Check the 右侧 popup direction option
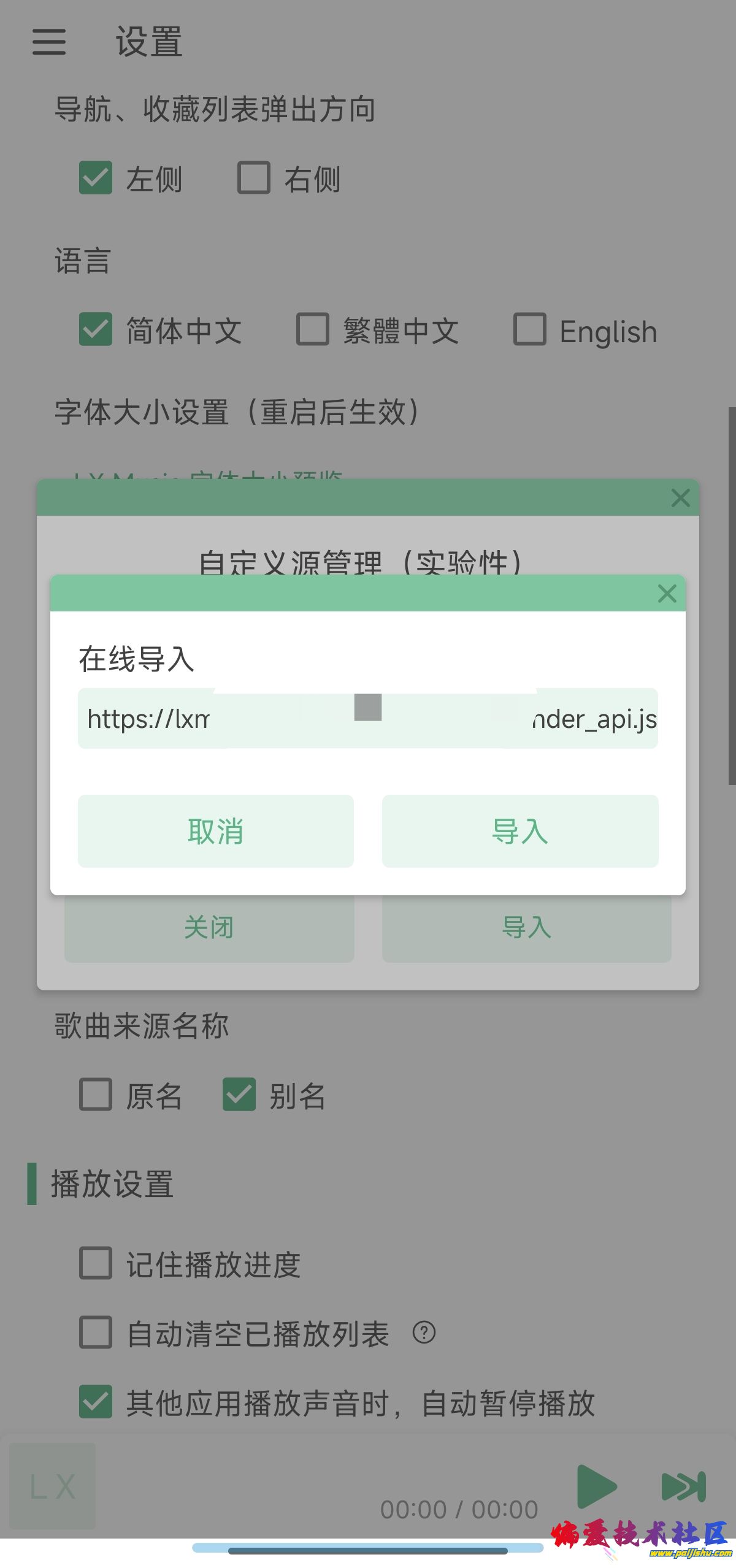The width and height of the screenshot is (736, 1568). [256, 177]
